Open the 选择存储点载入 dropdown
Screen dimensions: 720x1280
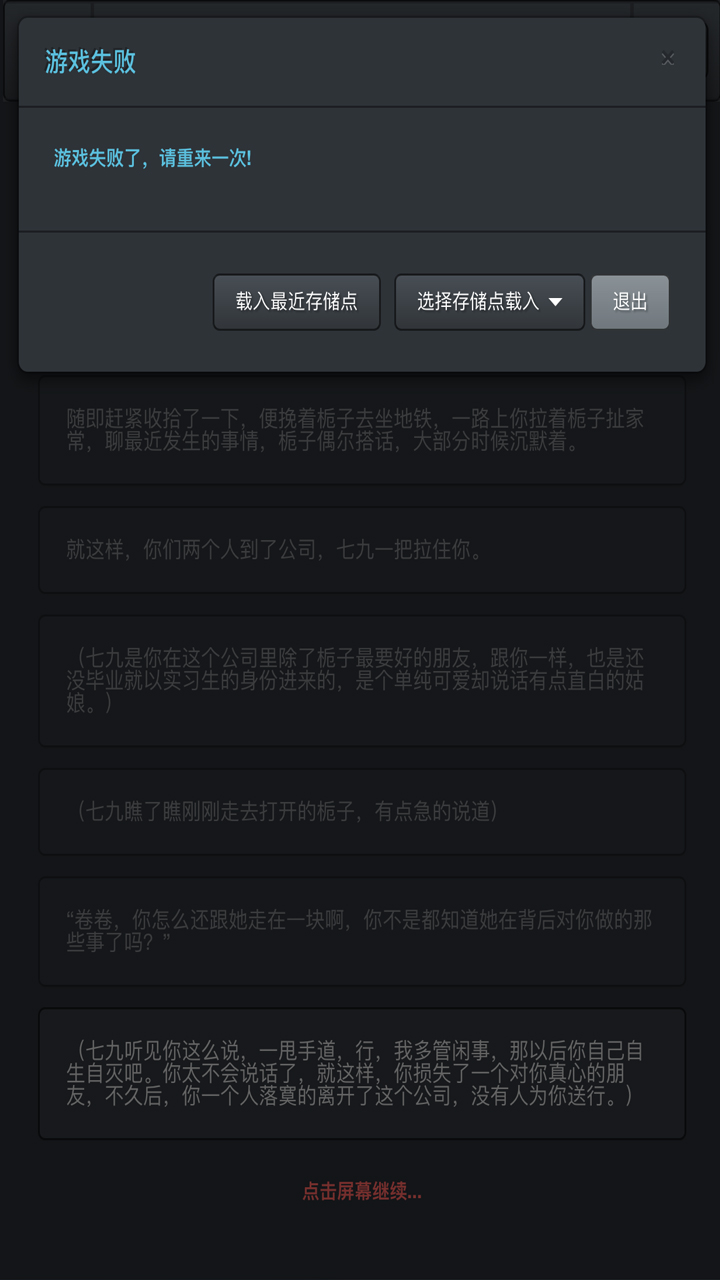coord(488,302)
